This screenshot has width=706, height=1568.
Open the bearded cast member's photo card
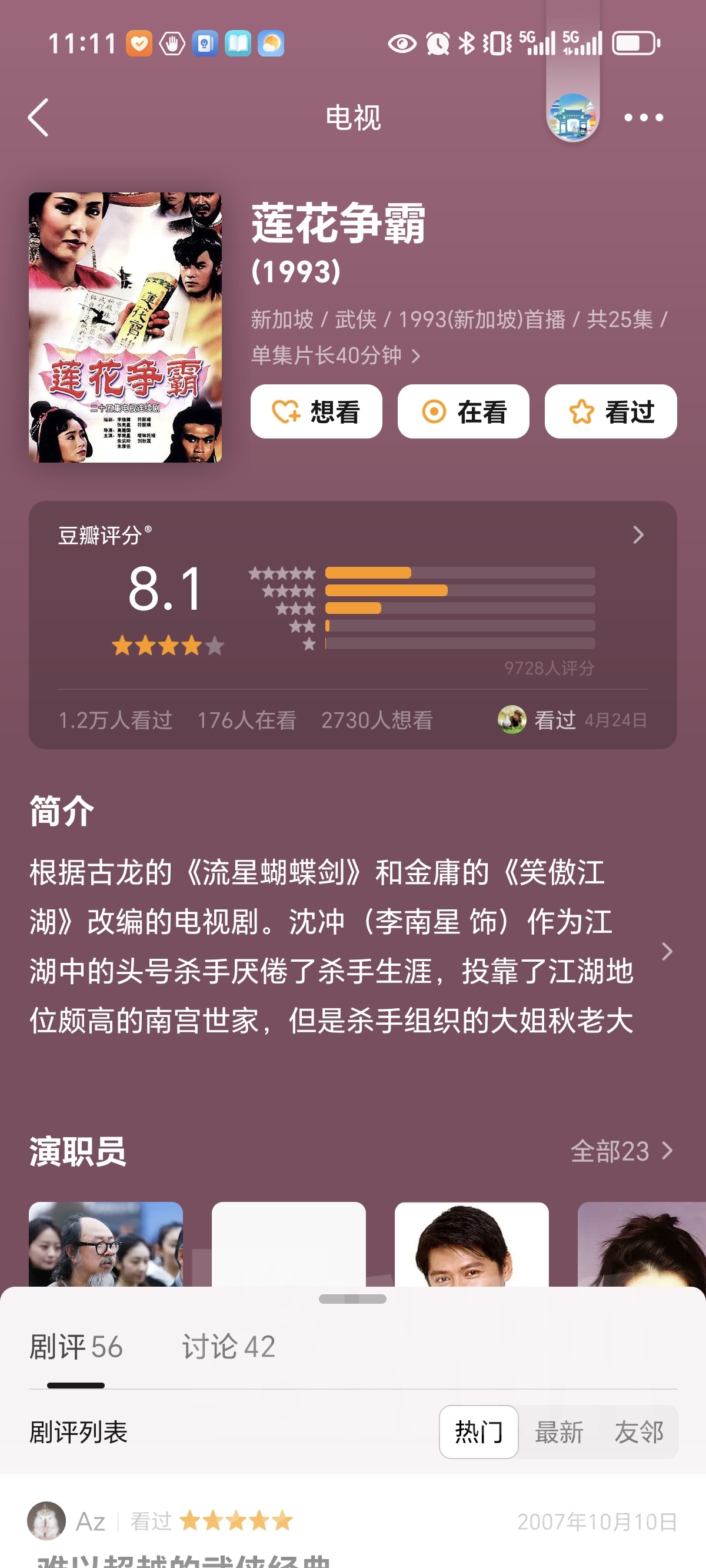(x=106, y=1244)
